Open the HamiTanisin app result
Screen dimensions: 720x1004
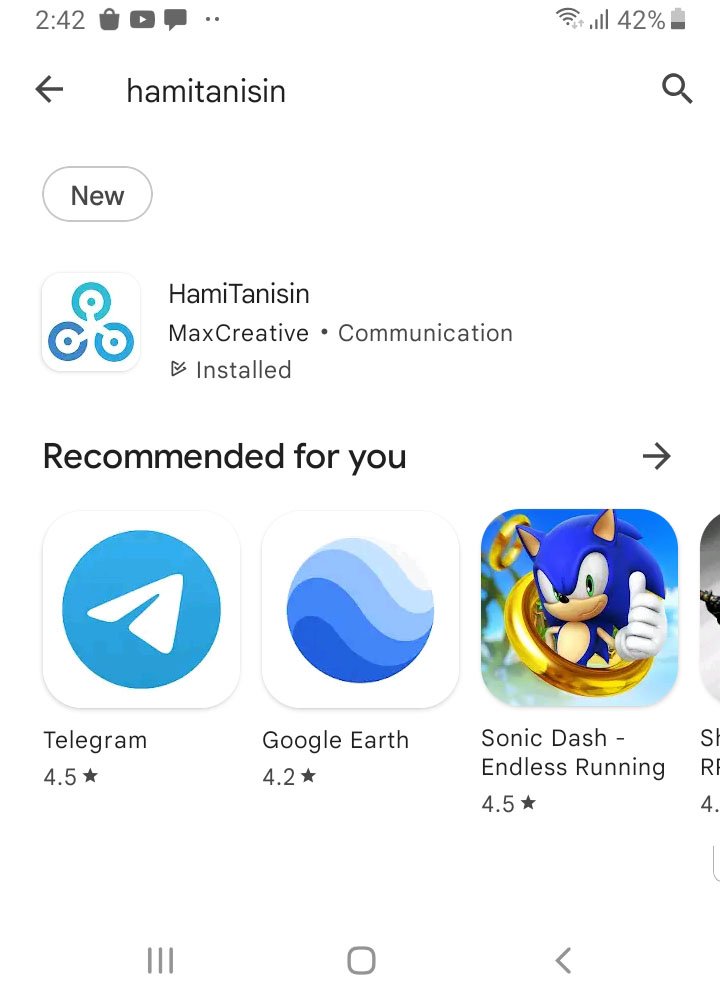[240, 294]
